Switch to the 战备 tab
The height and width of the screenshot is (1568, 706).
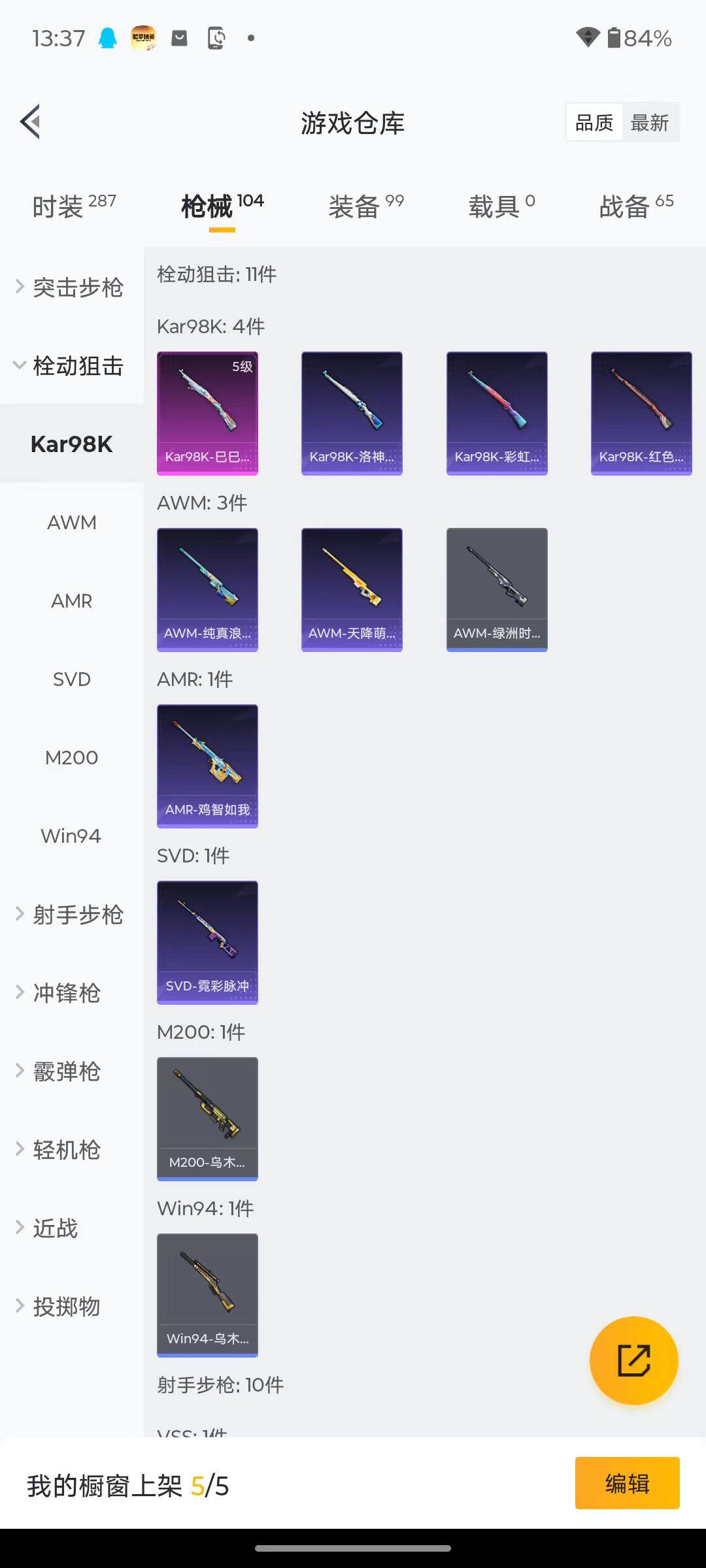coord(635,206)
